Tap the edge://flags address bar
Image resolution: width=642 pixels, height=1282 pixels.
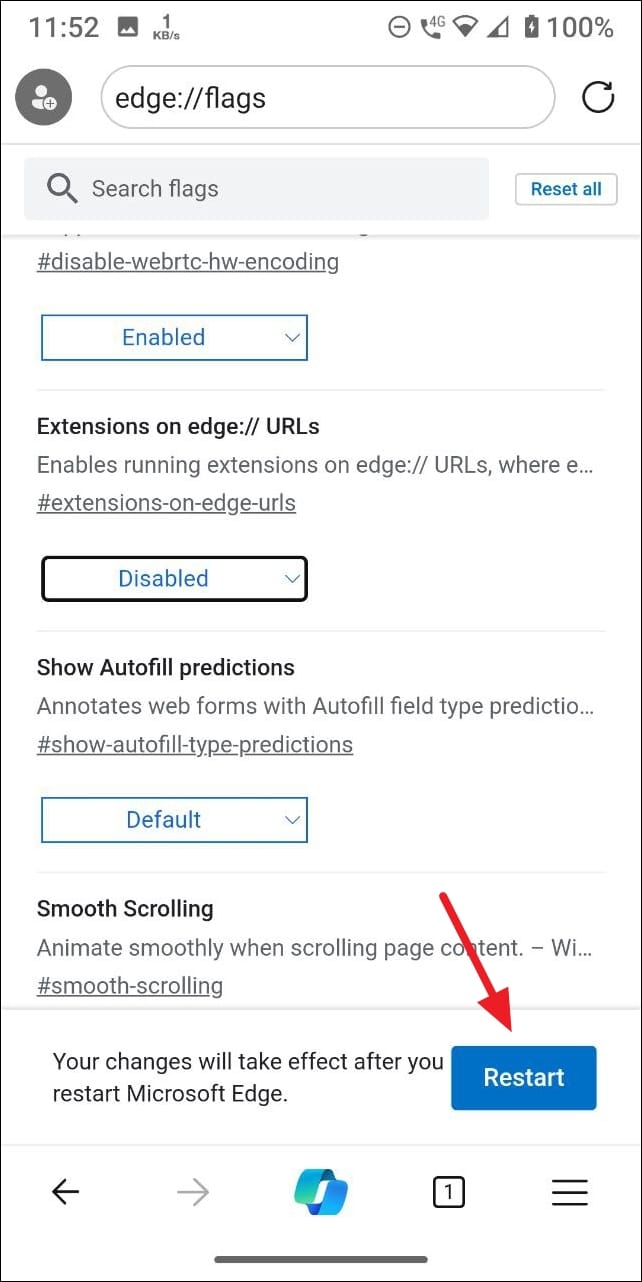pos(328,97)
